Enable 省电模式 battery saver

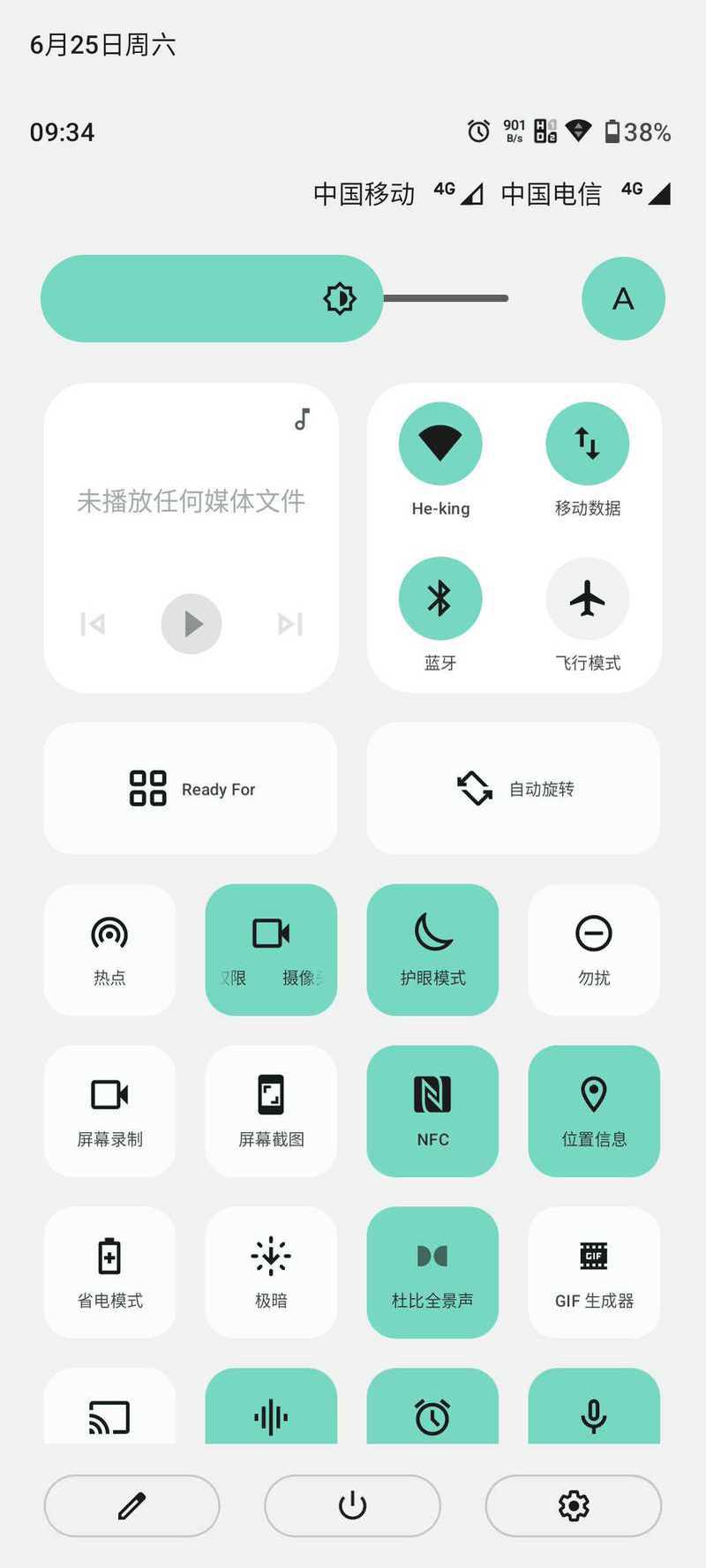coord(109,1272)
